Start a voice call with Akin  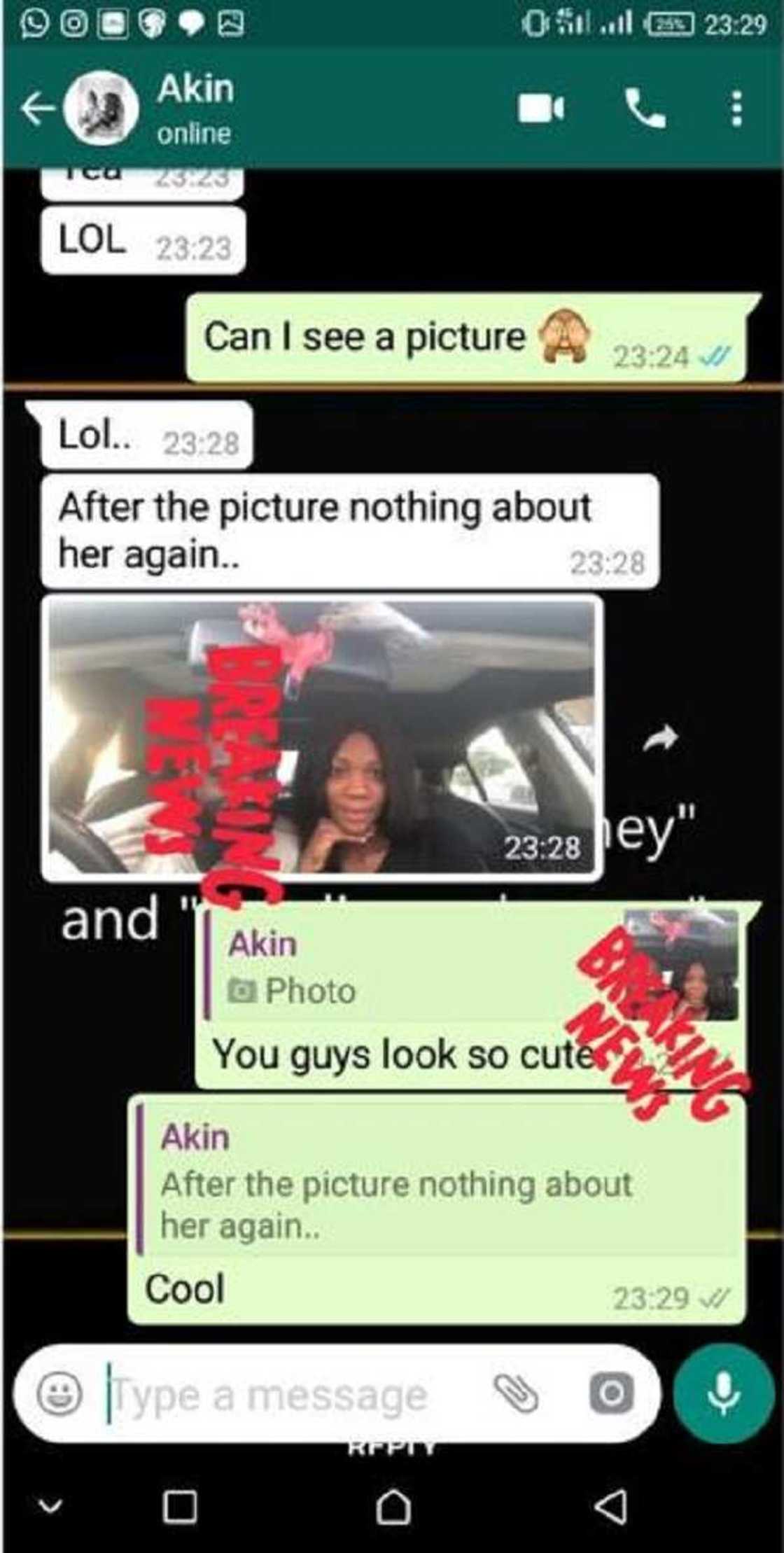click(644, 109)
